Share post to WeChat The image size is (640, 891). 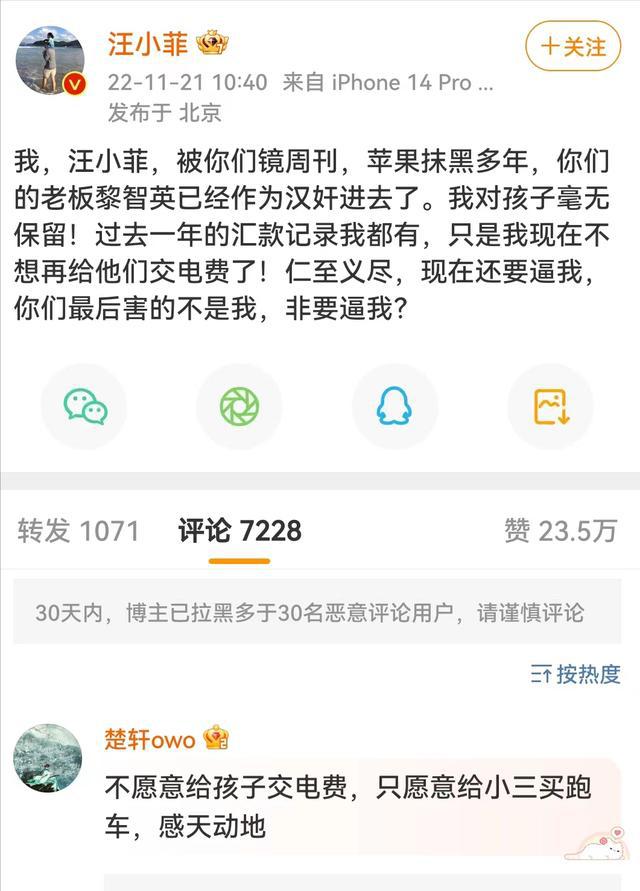85,406
